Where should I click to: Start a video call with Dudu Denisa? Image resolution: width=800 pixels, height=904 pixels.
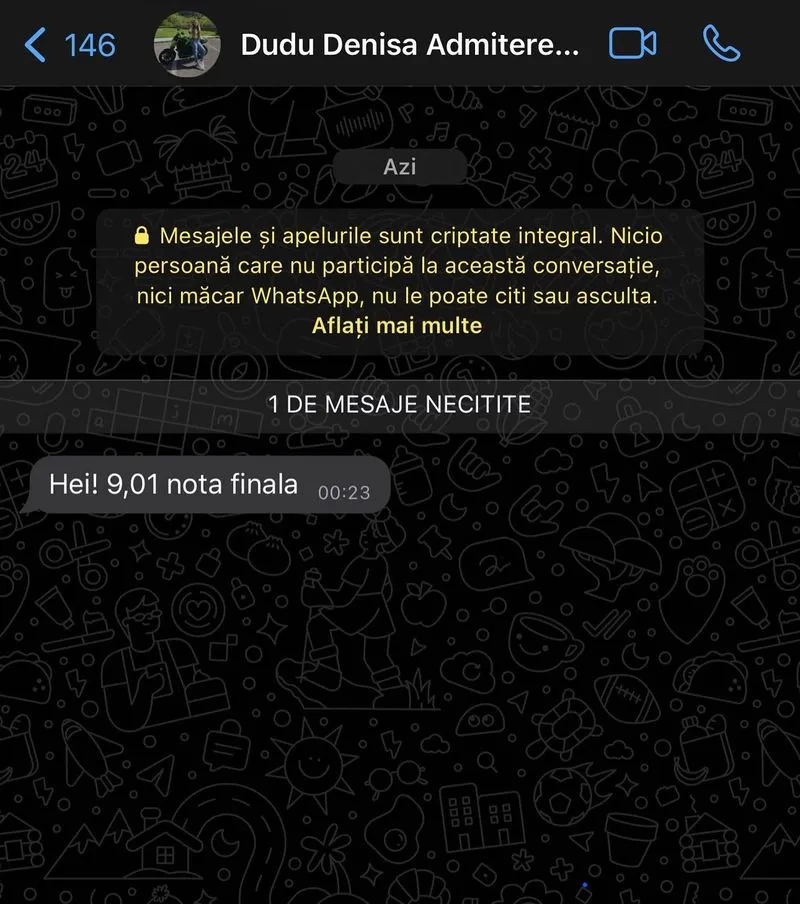click(632, 44)
